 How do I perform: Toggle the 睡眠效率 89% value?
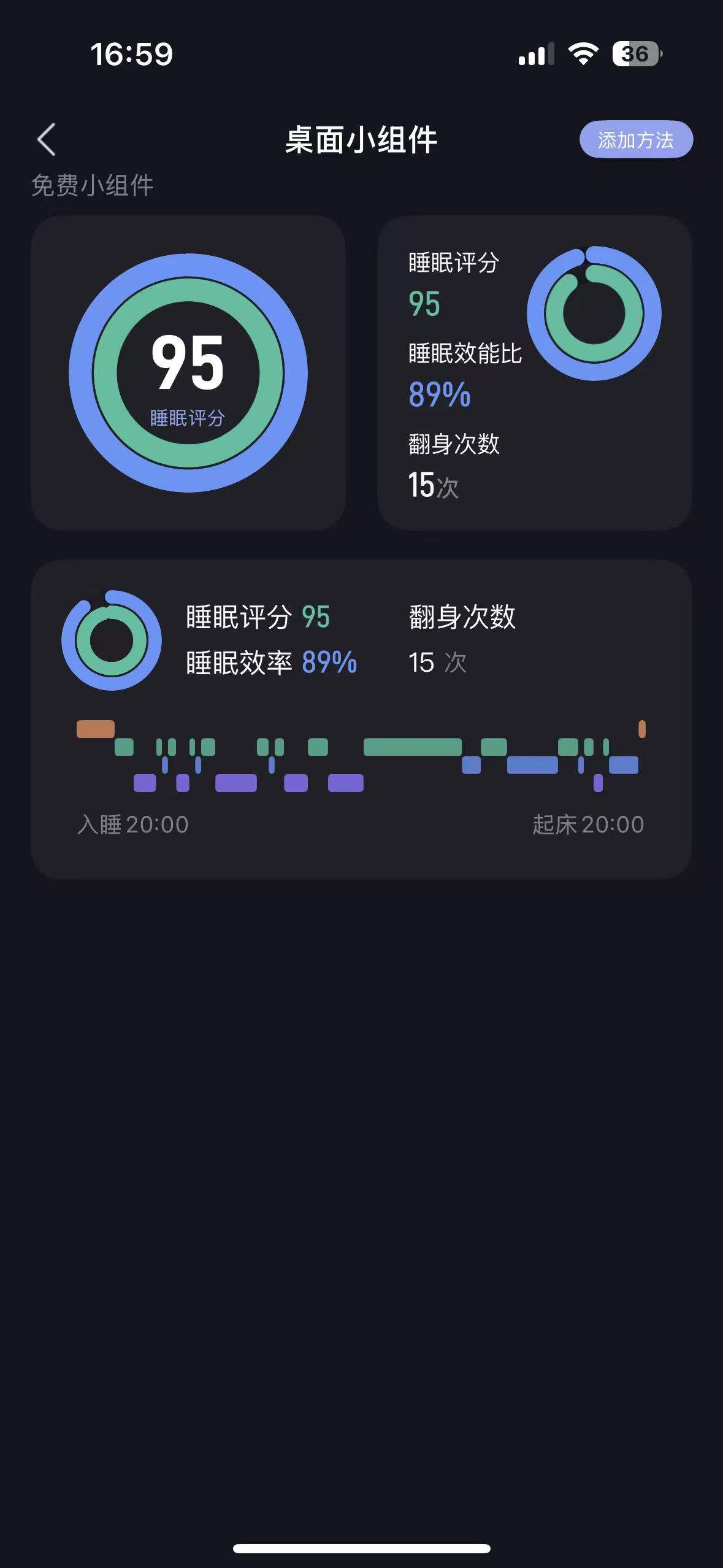pyautogui.click(x=270, y=663)
